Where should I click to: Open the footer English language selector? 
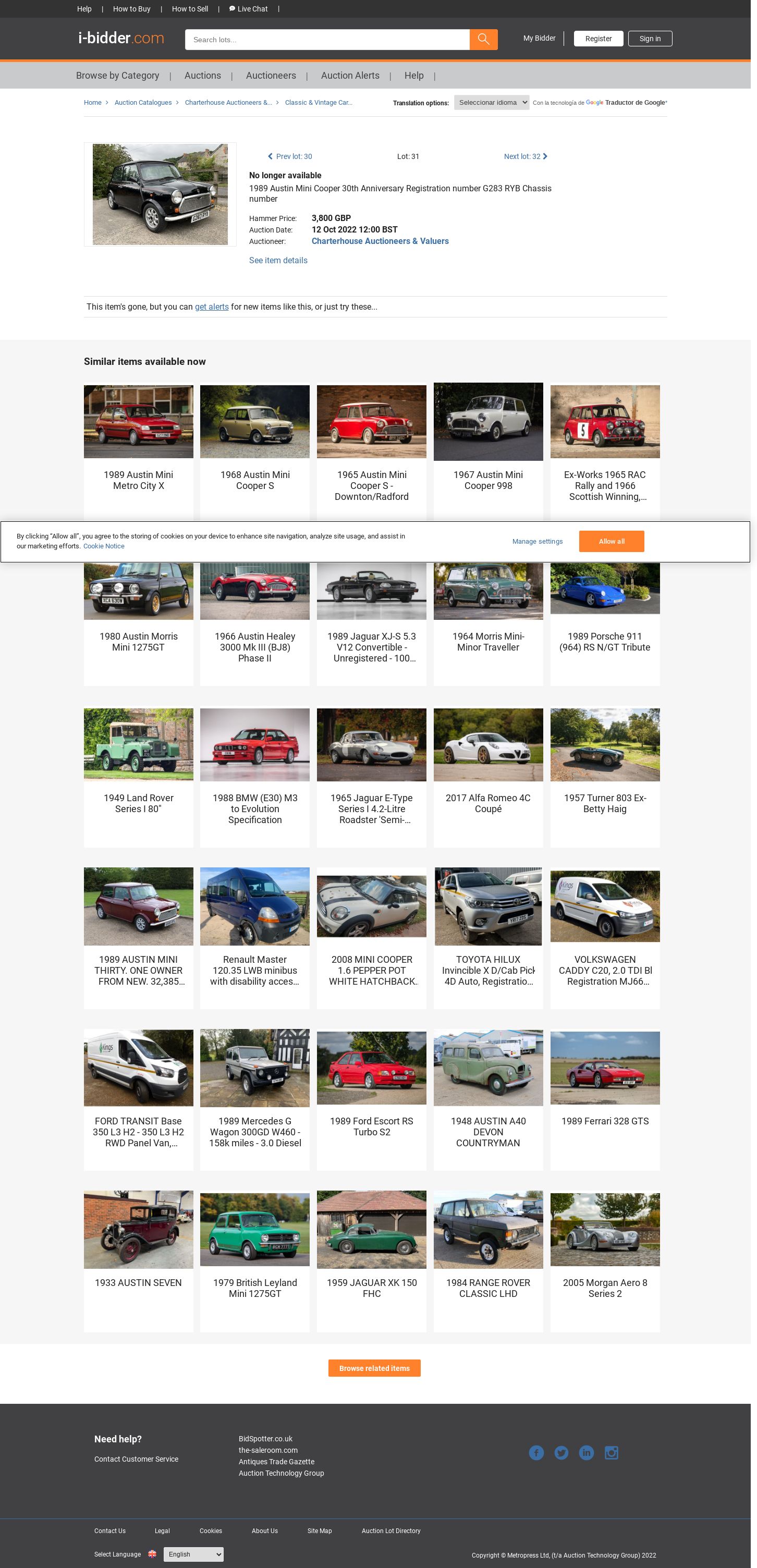193,1553
